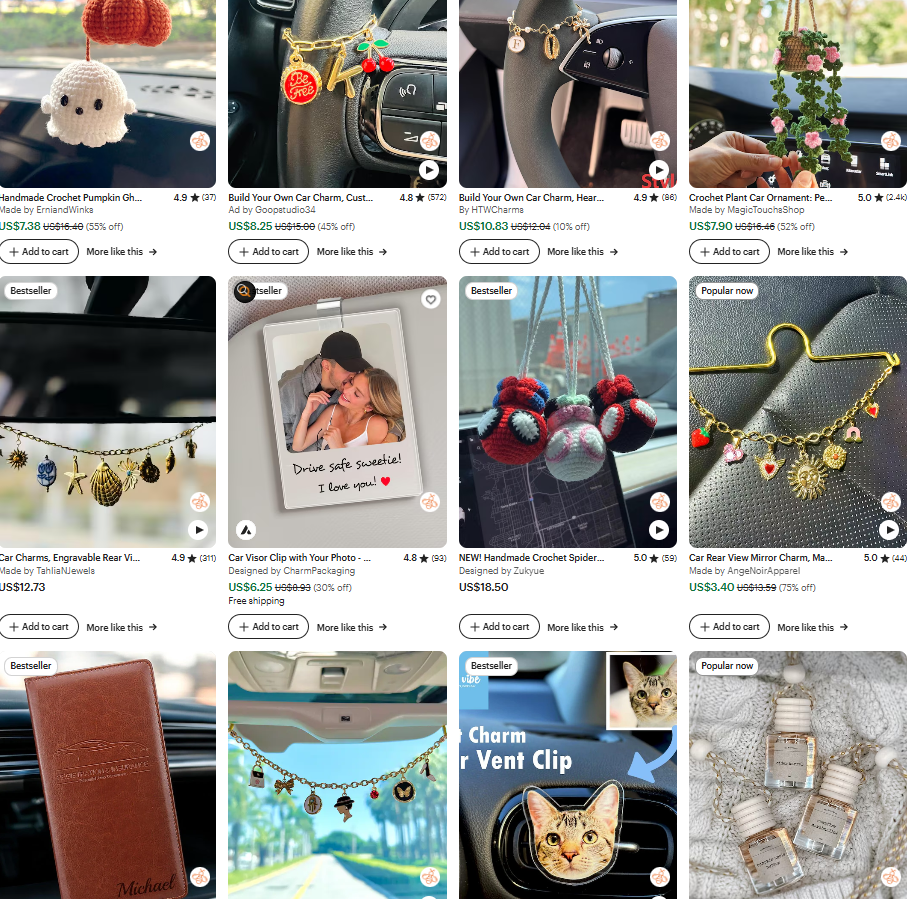Play the Goopstudio34 car charm video
The height and width of the screenshot is (899, 910).
(x=429, y=170)
